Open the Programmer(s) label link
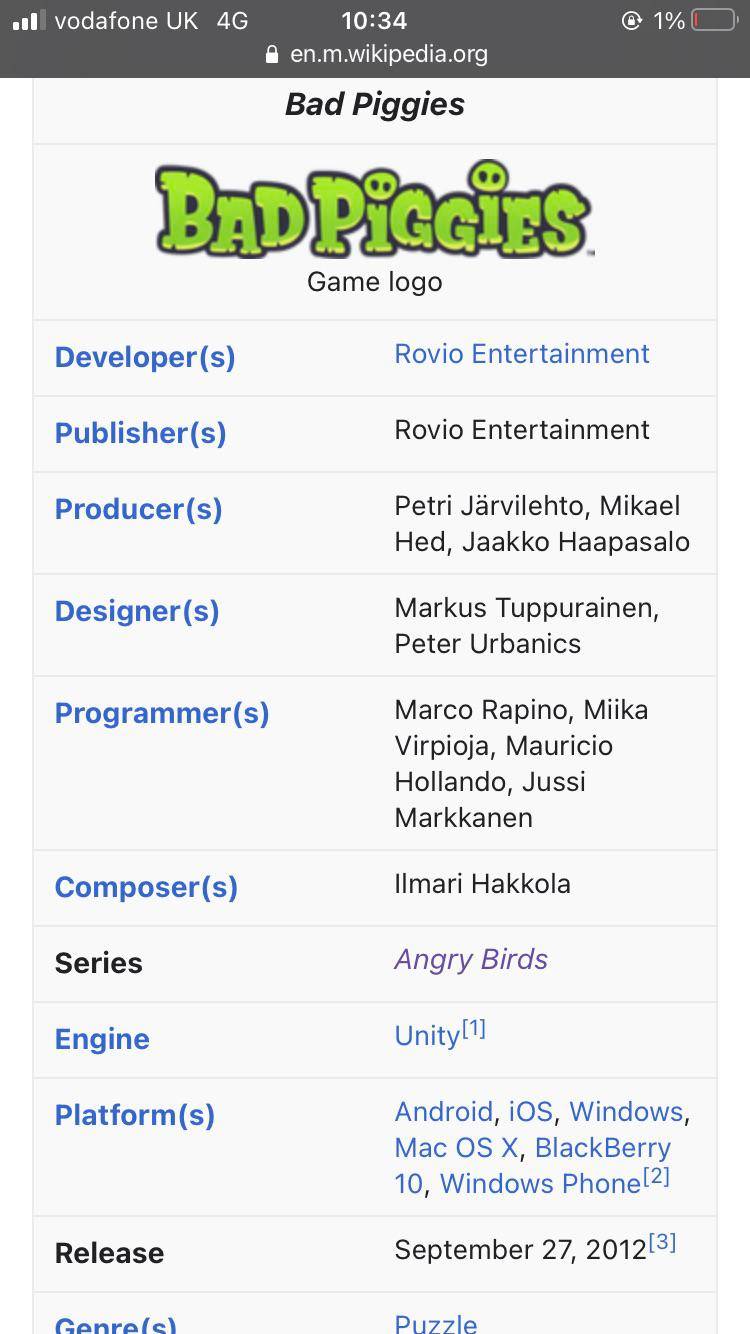The height and width of the screenshot is (1334, 750). 162,713
